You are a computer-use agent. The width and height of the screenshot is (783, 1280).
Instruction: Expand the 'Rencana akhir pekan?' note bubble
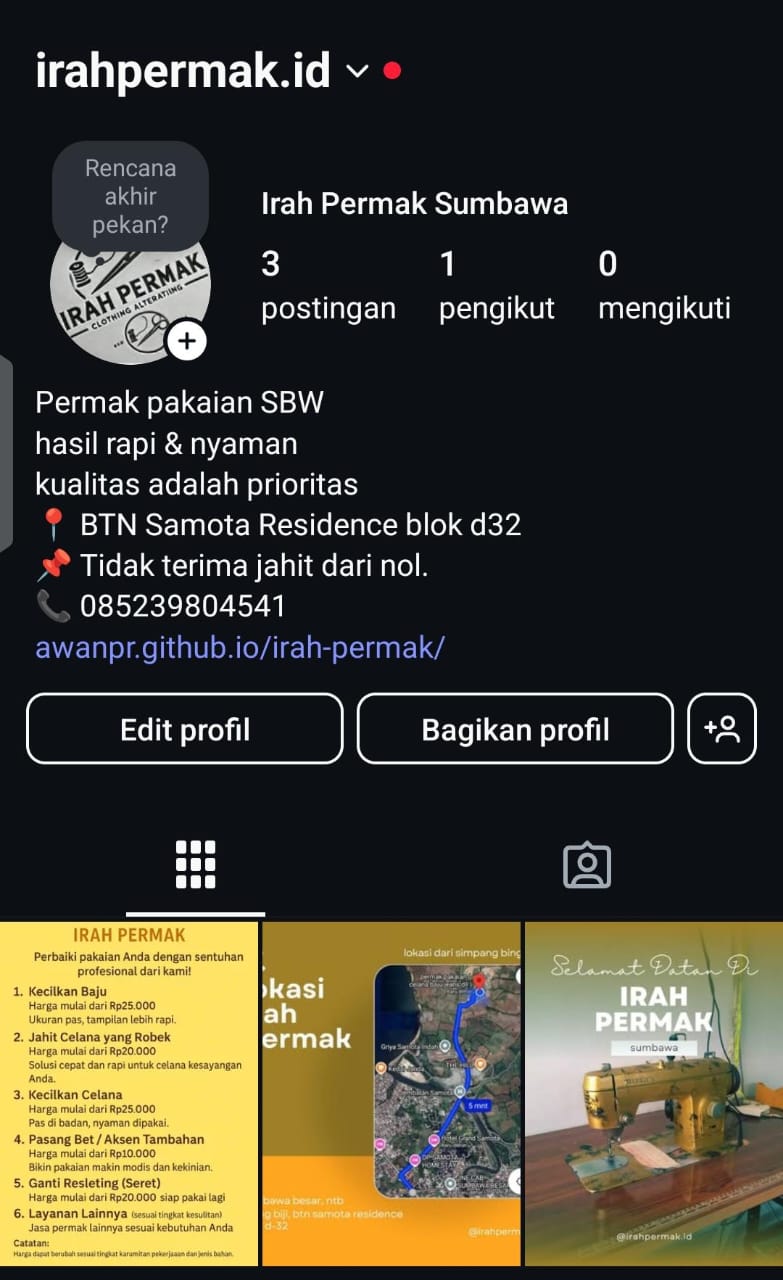130,195
